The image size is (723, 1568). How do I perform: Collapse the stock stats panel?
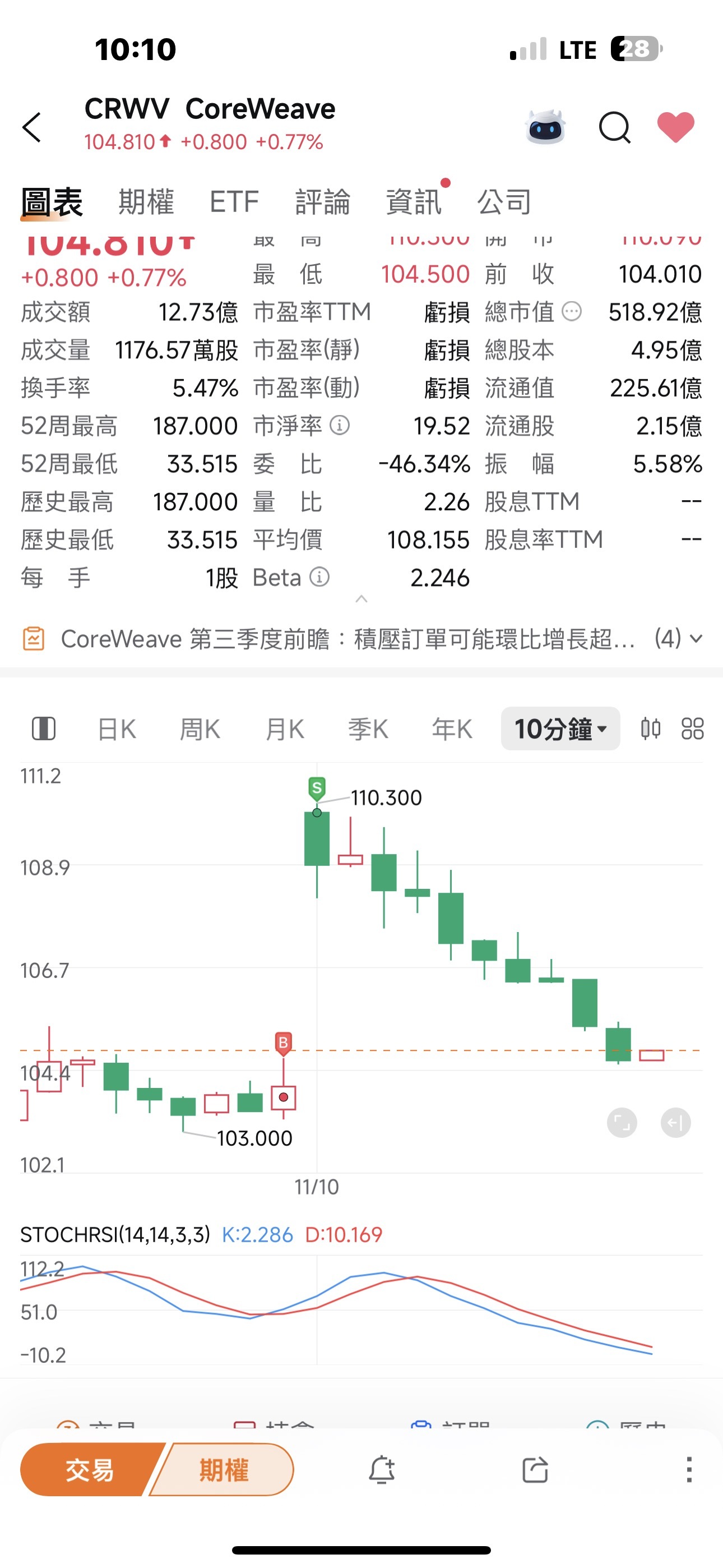coord(361,599)
